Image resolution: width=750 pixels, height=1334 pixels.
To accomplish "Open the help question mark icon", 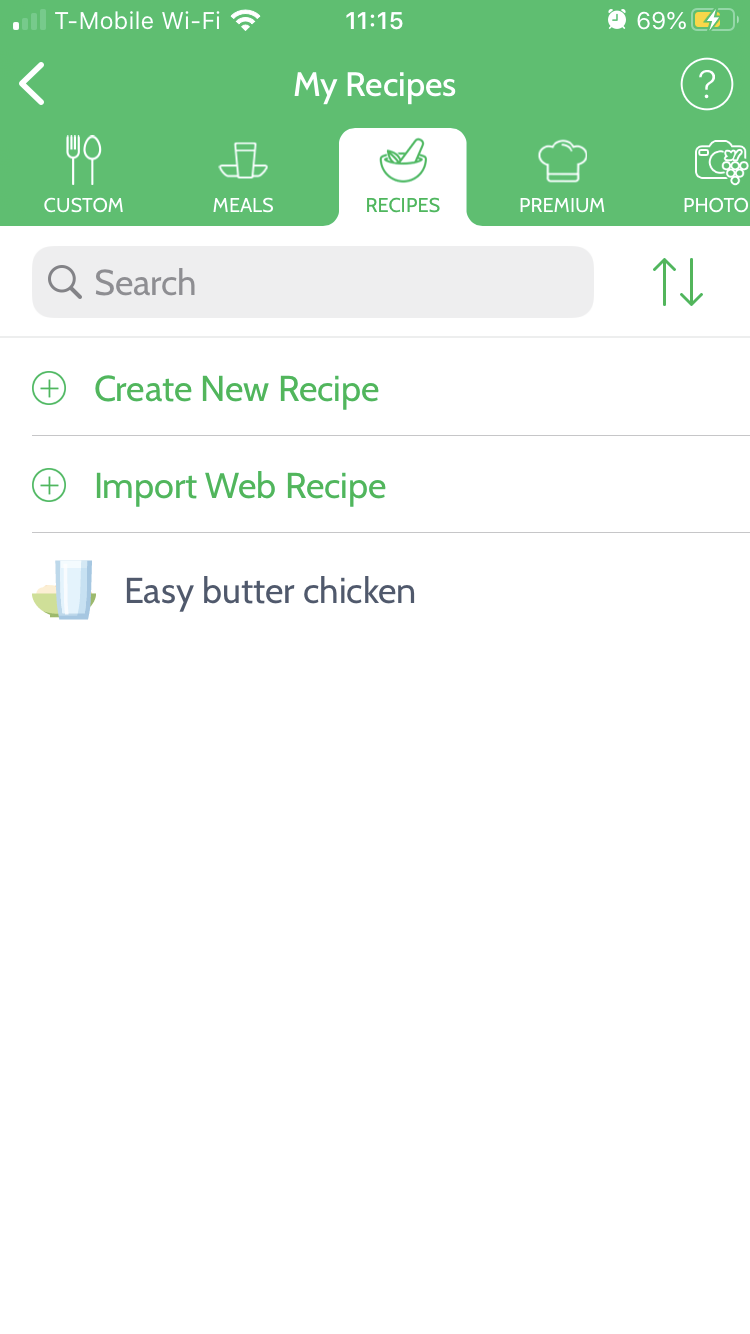I will click(706, 84).
